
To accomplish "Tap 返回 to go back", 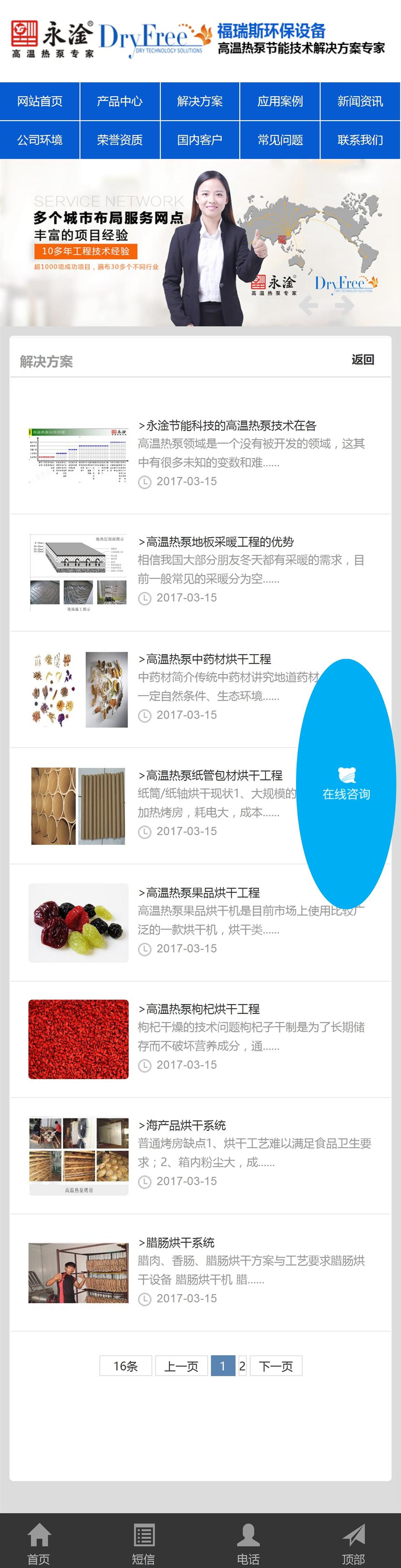I will 363,360.
